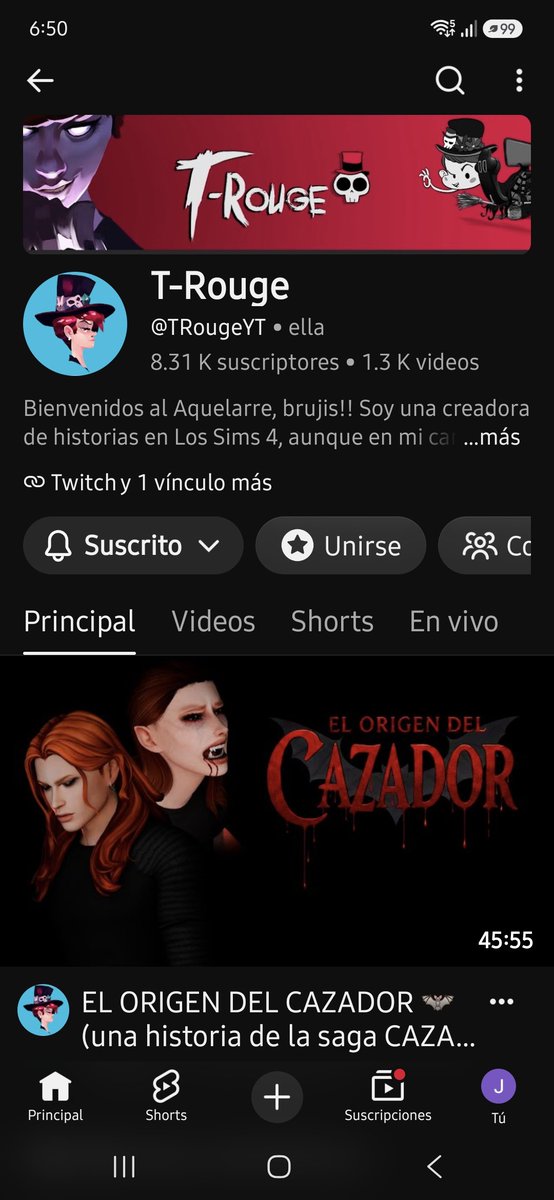Screen dimensions: 554x1200
Task: Open system recent apps
Action: 124,1166
